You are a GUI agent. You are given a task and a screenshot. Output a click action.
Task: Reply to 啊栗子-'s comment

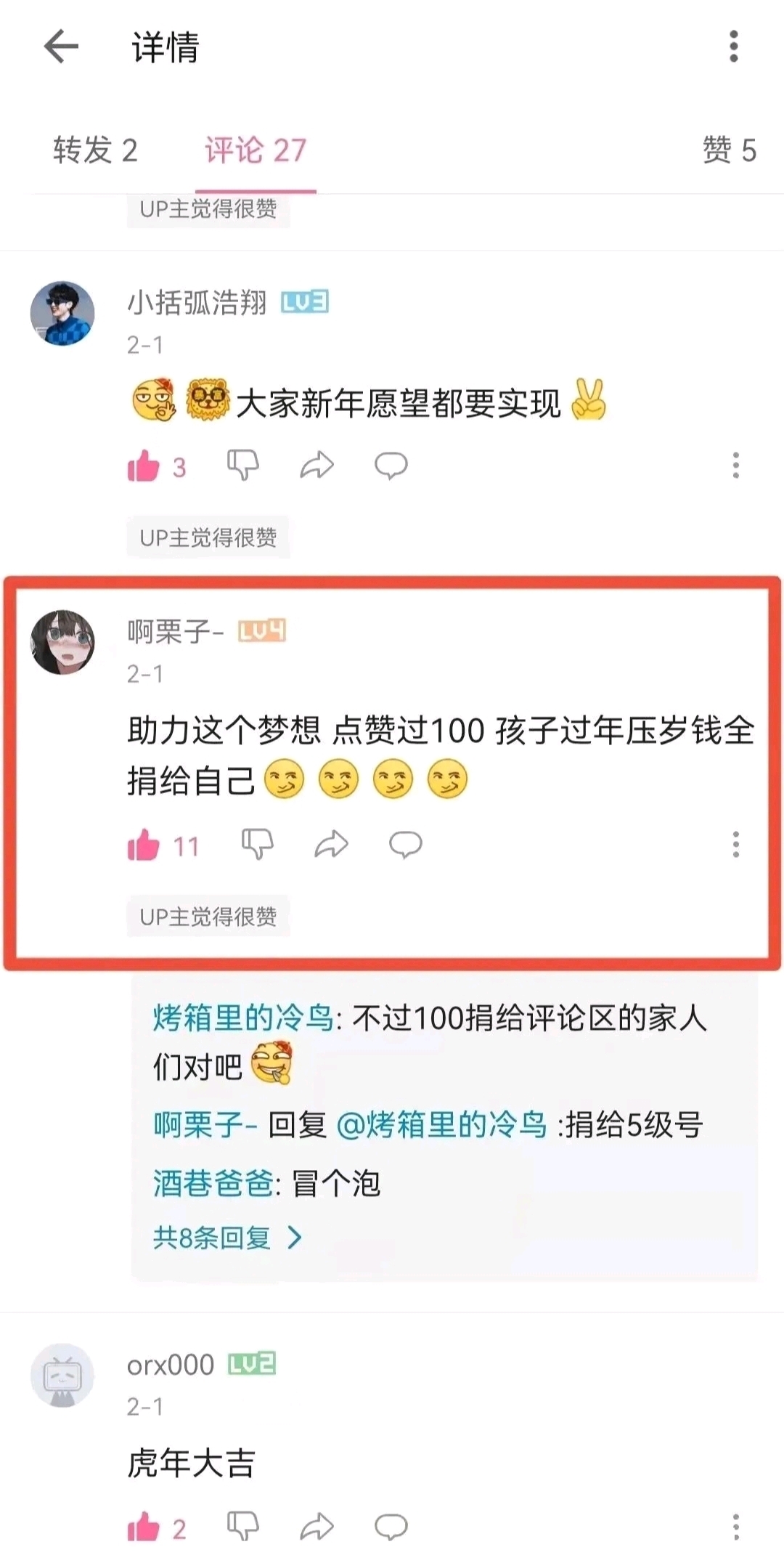[406, 845]
